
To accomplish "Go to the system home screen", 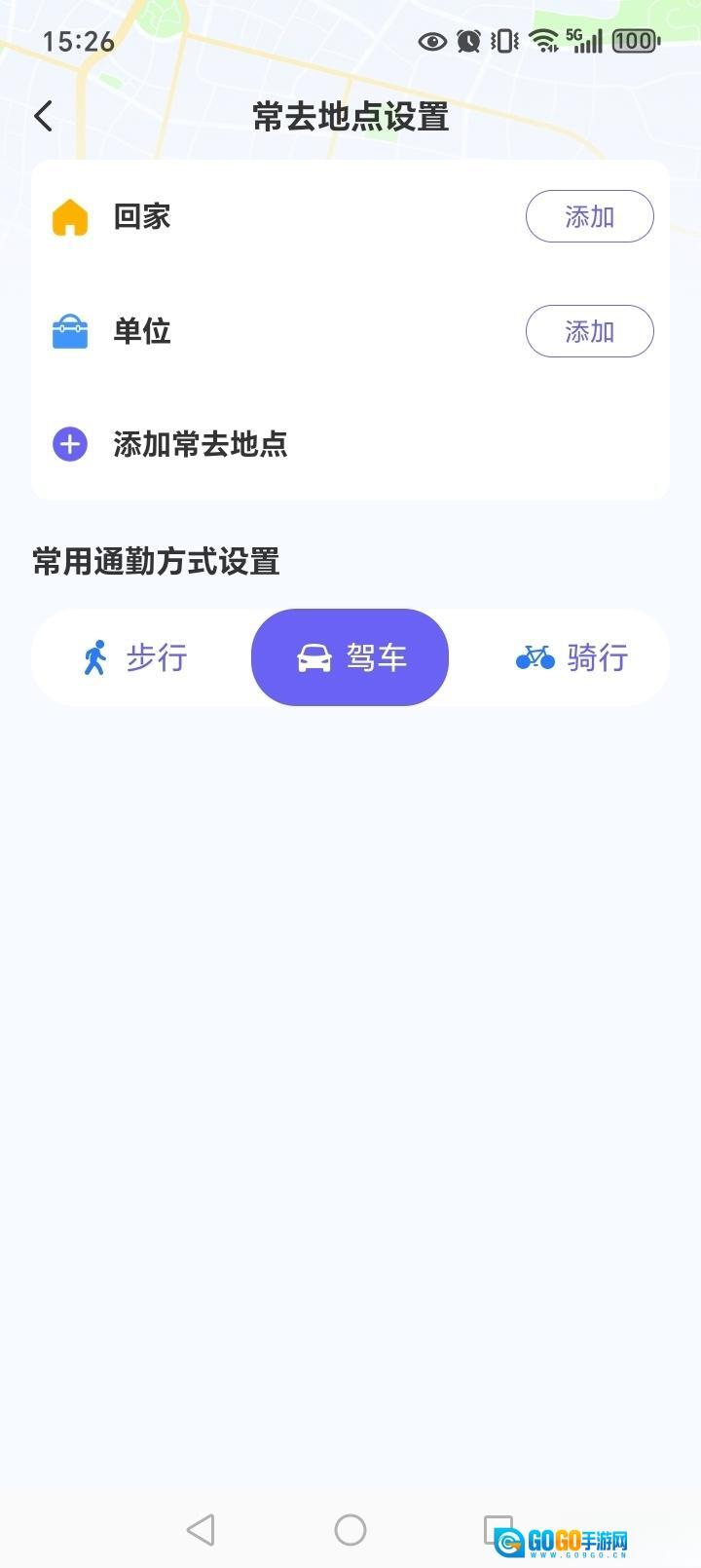I will (x=350, y=1529).
